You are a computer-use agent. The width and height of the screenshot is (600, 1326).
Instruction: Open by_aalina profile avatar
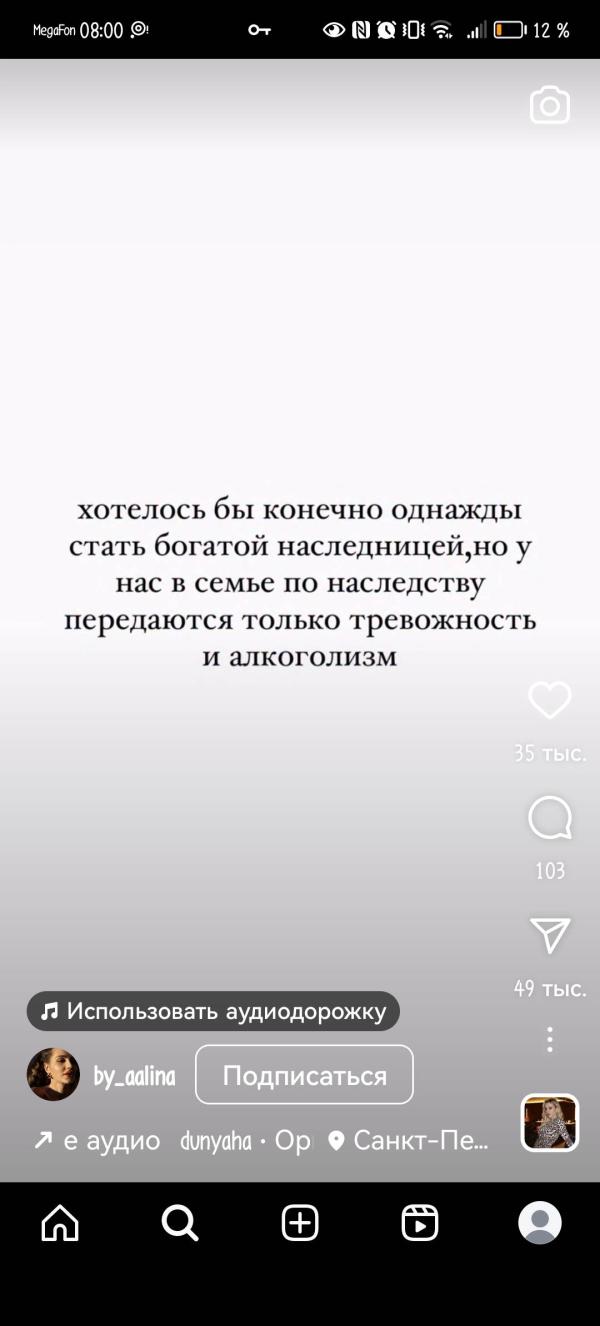pyautogui.click(x=53, y=1075)
